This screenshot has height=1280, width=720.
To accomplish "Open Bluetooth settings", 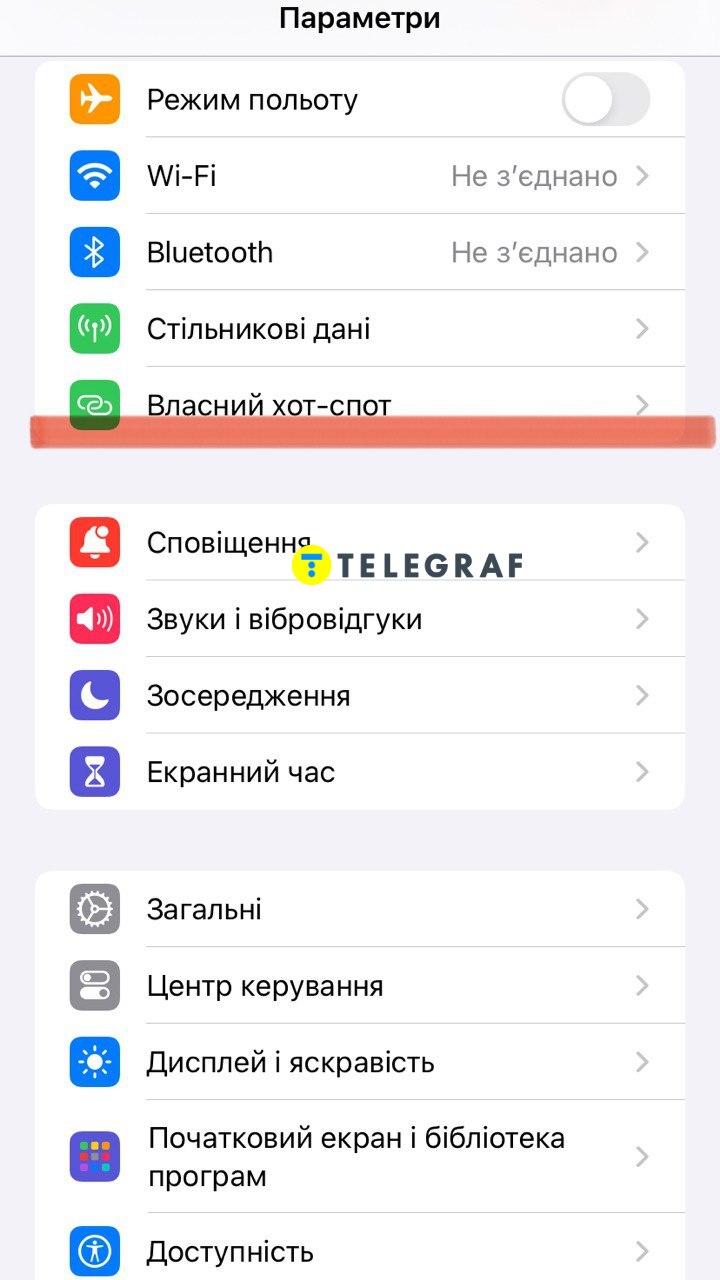I will coord(360,253).
